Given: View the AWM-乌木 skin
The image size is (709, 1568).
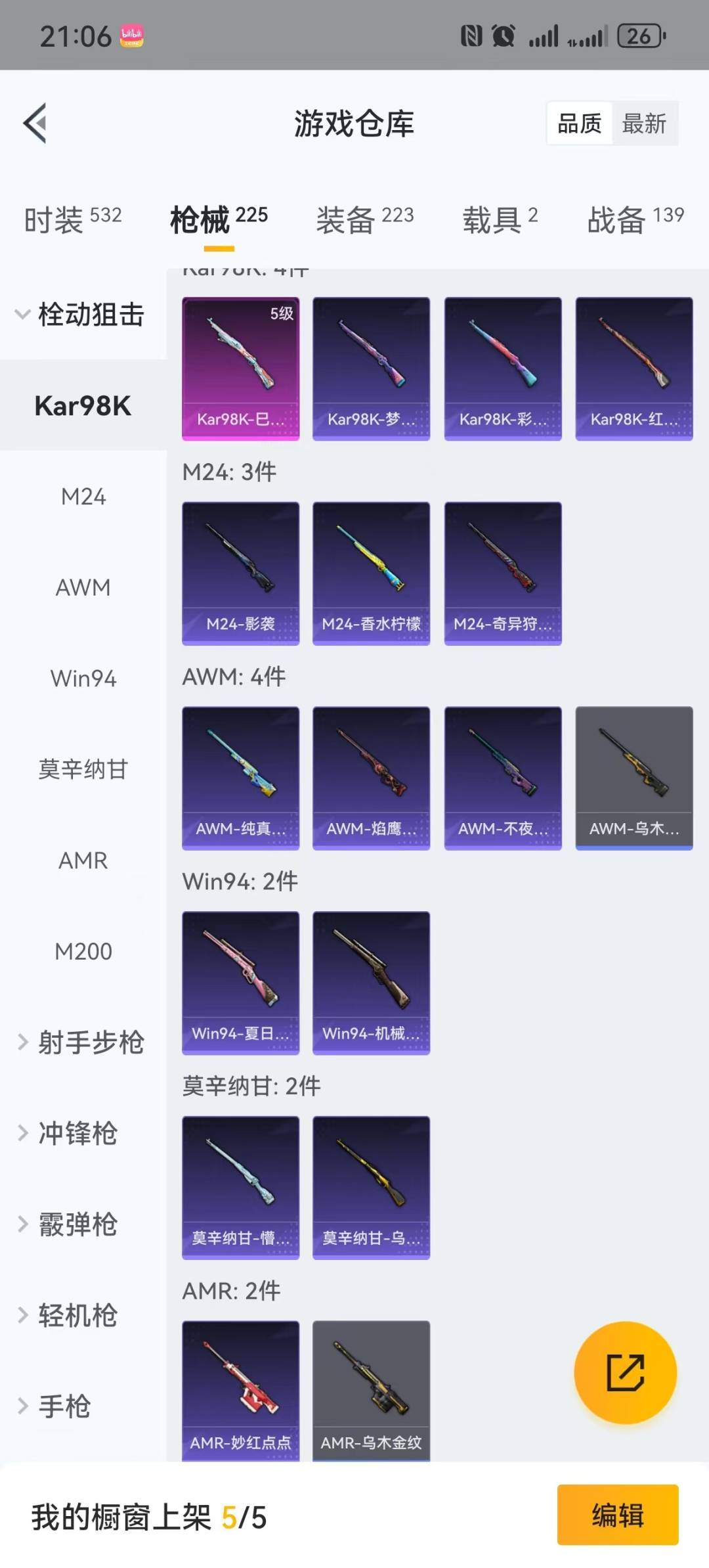Looking at the screenshot, I should (x=634, y=778).
